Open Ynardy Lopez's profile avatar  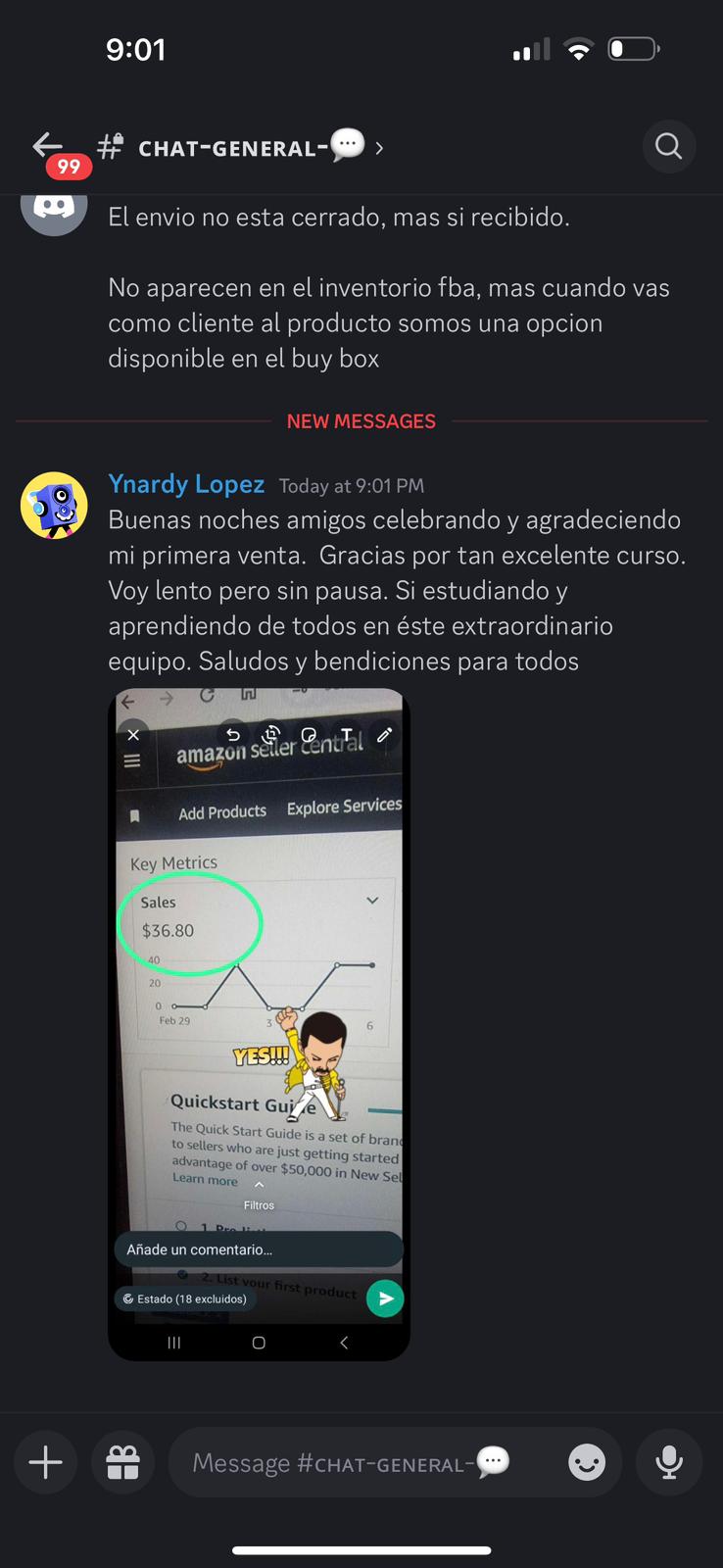[x=54, y=506]
